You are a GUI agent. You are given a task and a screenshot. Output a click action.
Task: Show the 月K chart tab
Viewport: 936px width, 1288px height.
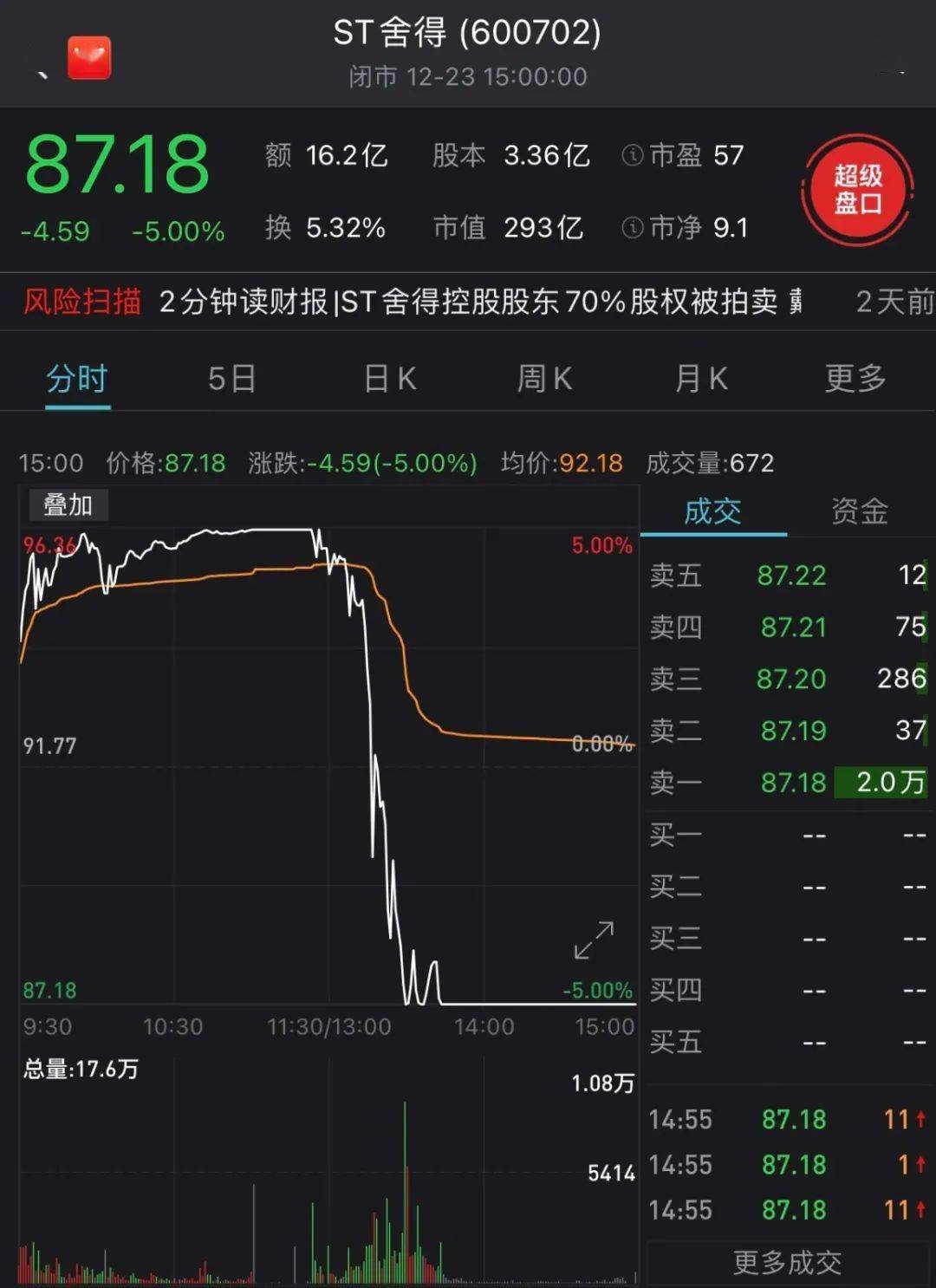coord(701,379)
